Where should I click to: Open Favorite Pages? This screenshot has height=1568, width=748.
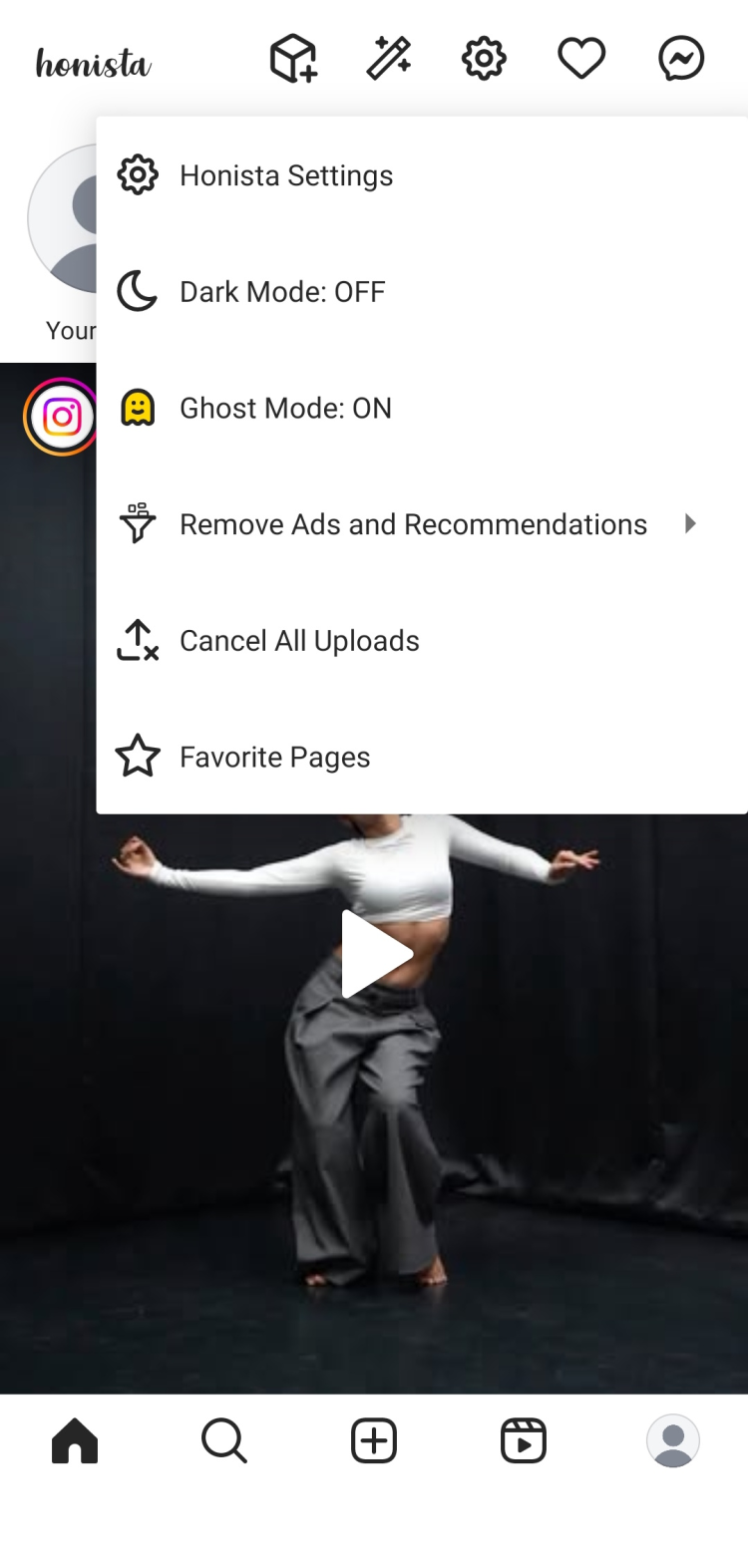[x=274, y=758]
